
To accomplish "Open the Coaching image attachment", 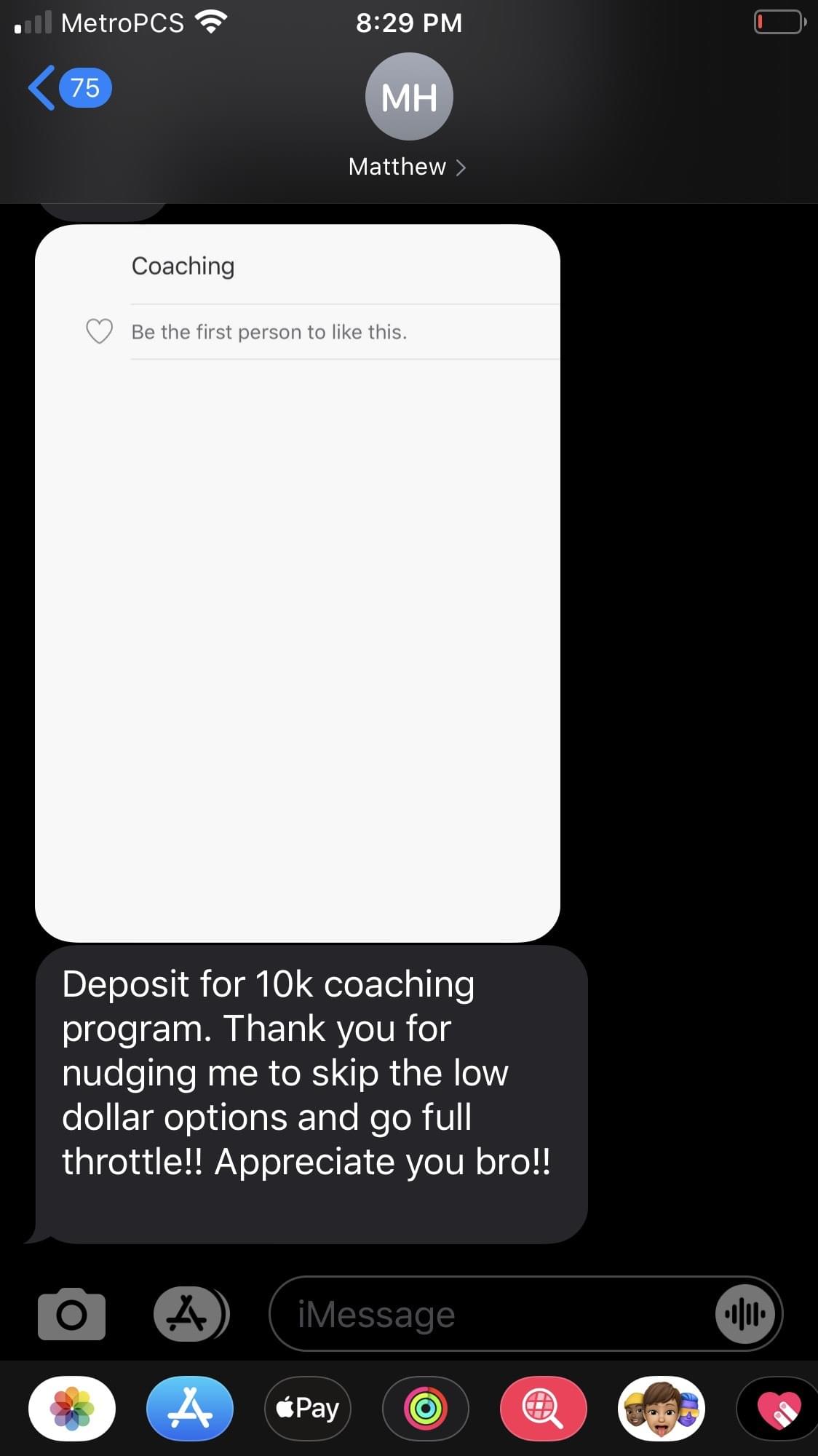I will tap(297, 582).
